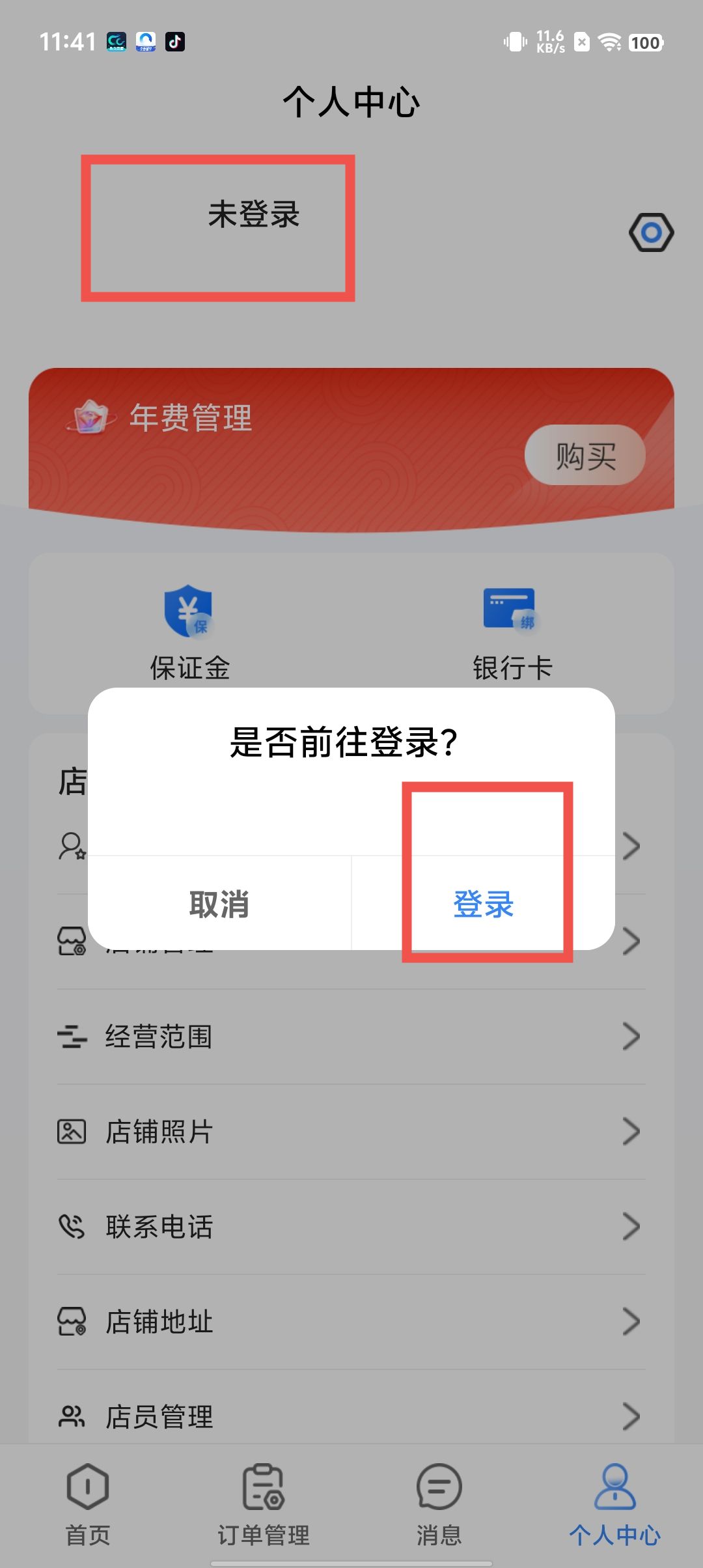Open the 店铺照片 row
Image resolution: width=703 pixels, height=1568 pixels.
click(x=351, y=1132)
